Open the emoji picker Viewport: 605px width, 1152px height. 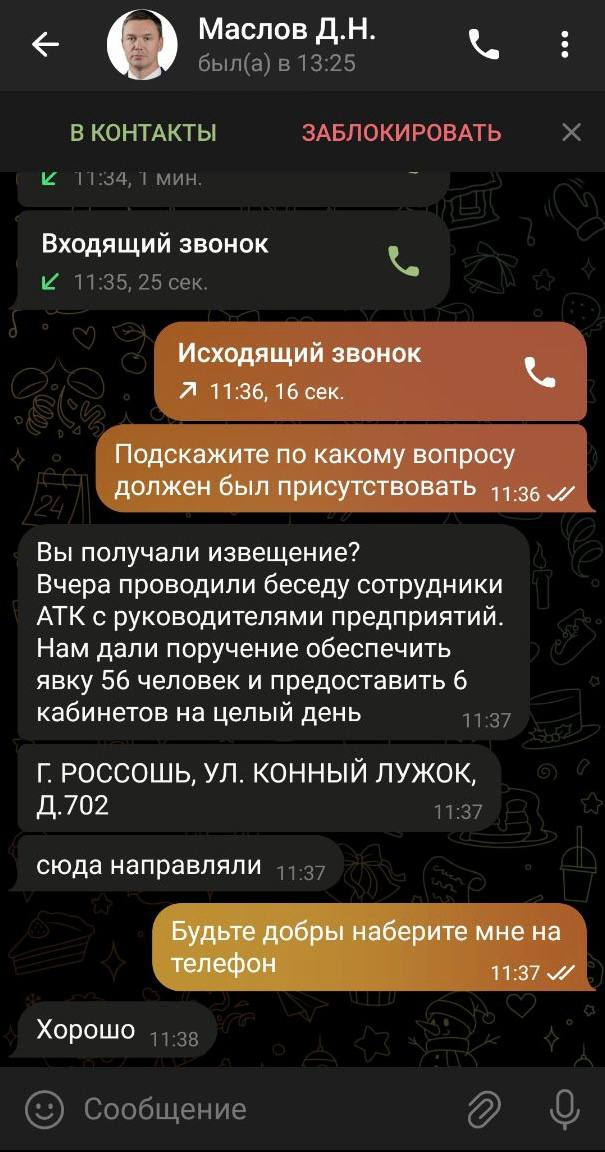click(x=45, y=1109)
